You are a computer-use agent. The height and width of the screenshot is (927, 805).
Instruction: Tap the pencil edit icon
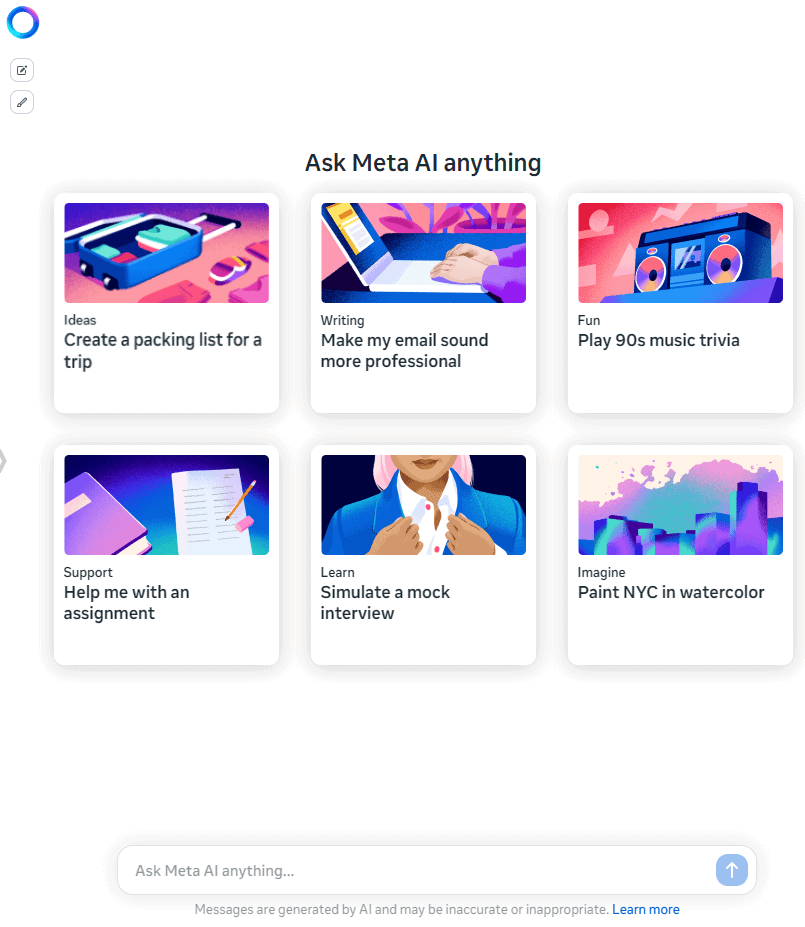tap(22, 102)
